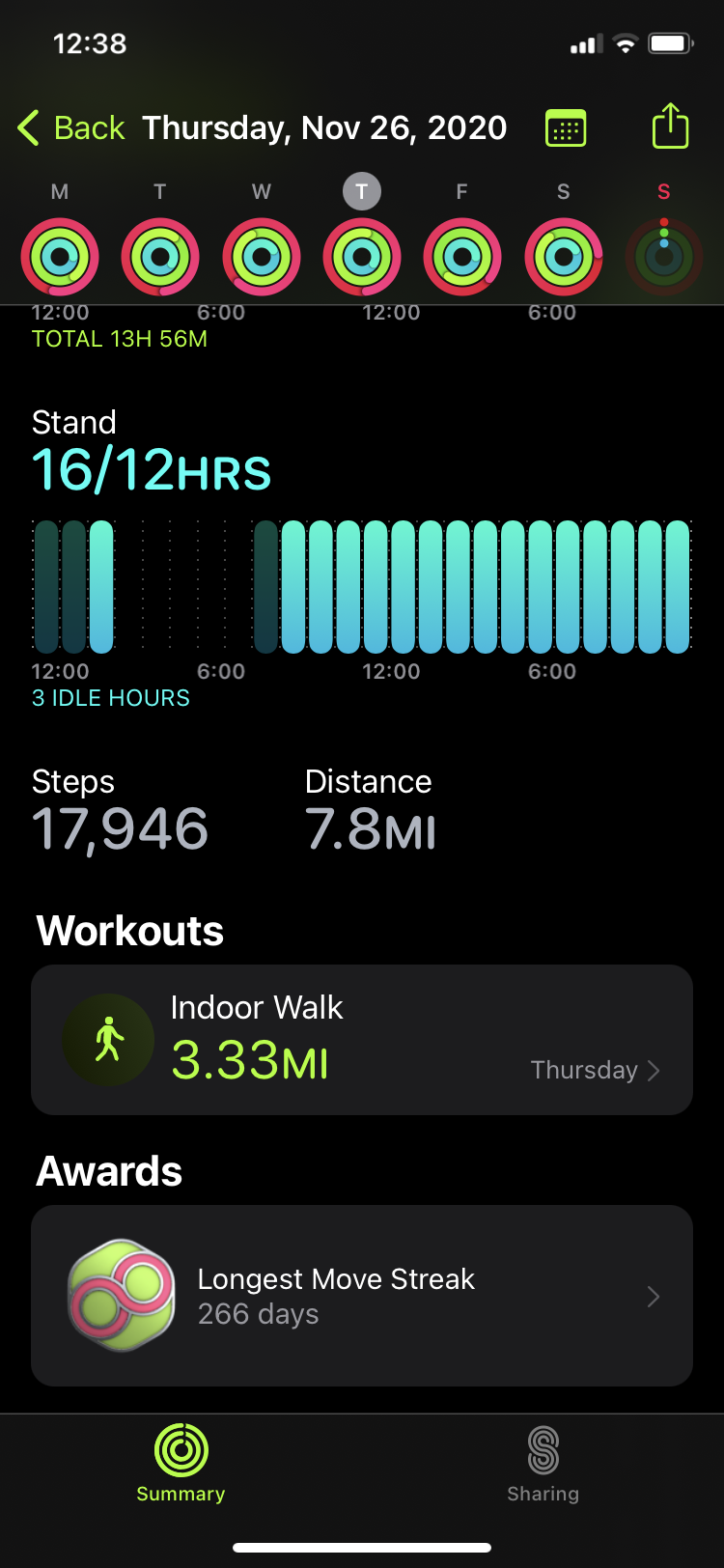724x1568 pixels.
Task: Select Sunday's activity rings
Action: 663,257
